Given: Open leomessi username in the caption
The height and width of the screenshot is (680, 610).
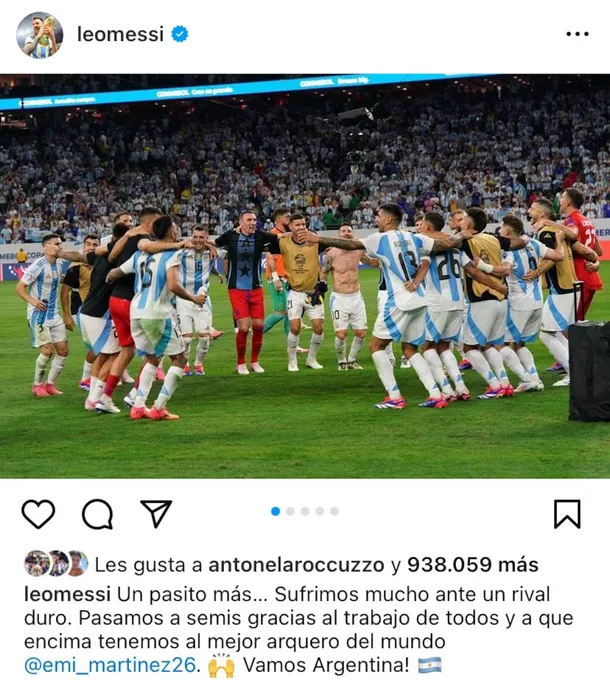Looking at the screenshot, I should (62, 594).
